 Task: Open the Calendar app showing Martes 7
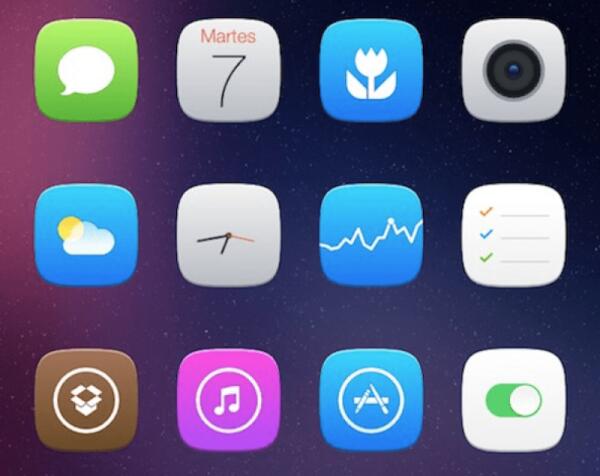(x=228, y=70)
